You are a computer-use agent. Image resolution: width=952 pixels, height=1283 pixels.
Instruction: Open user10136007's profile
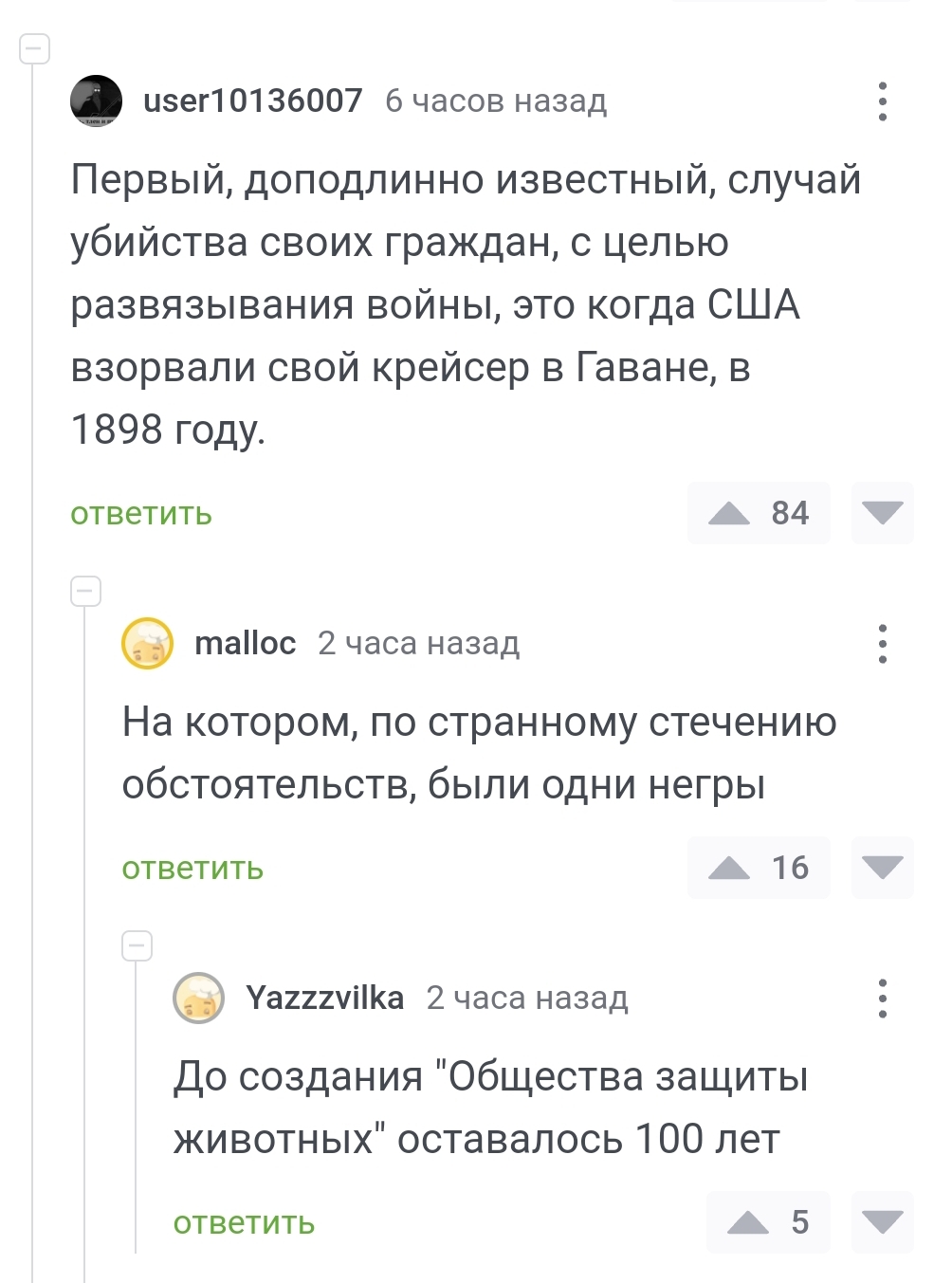pos(252,101)
